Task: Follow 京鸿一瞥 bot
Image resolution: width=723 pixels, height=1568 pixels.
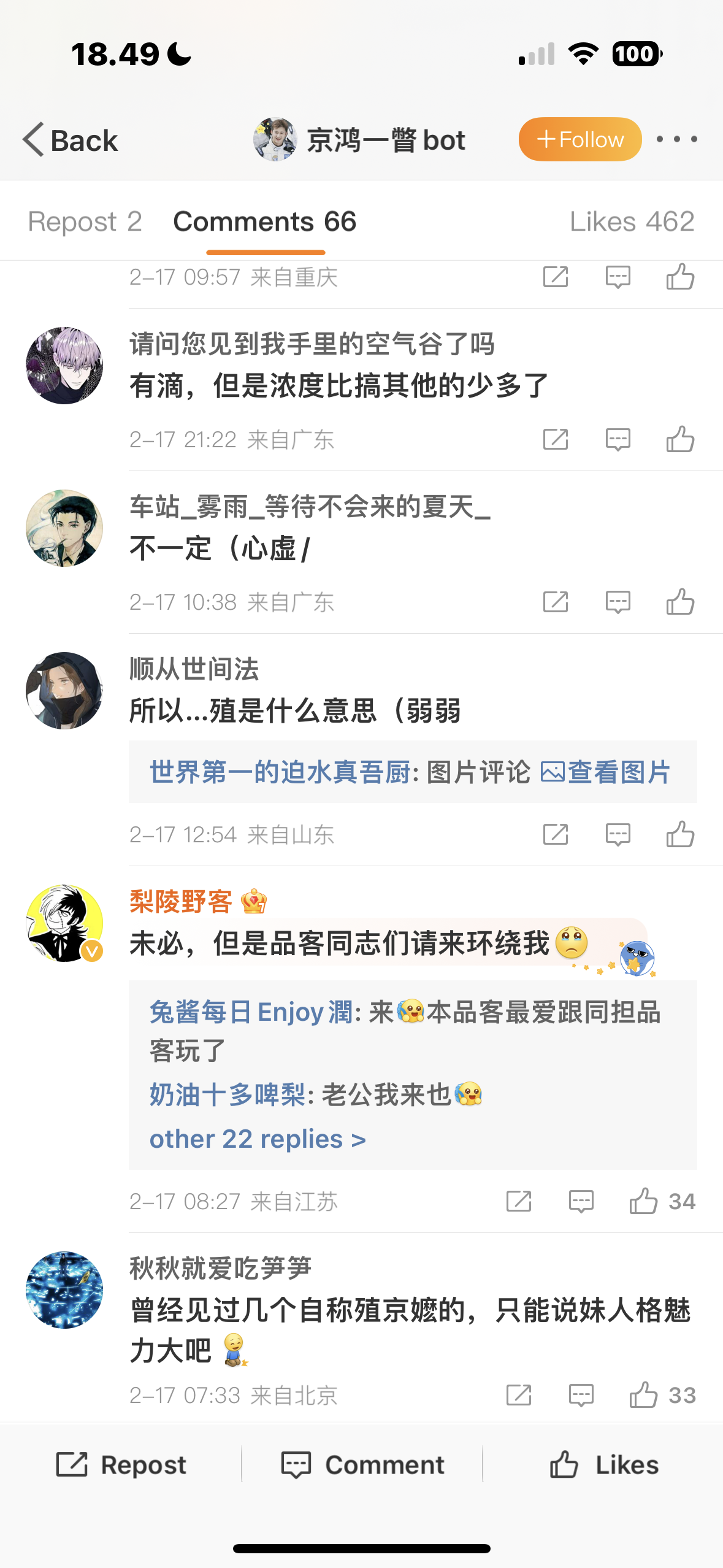Action: point(580,139)
